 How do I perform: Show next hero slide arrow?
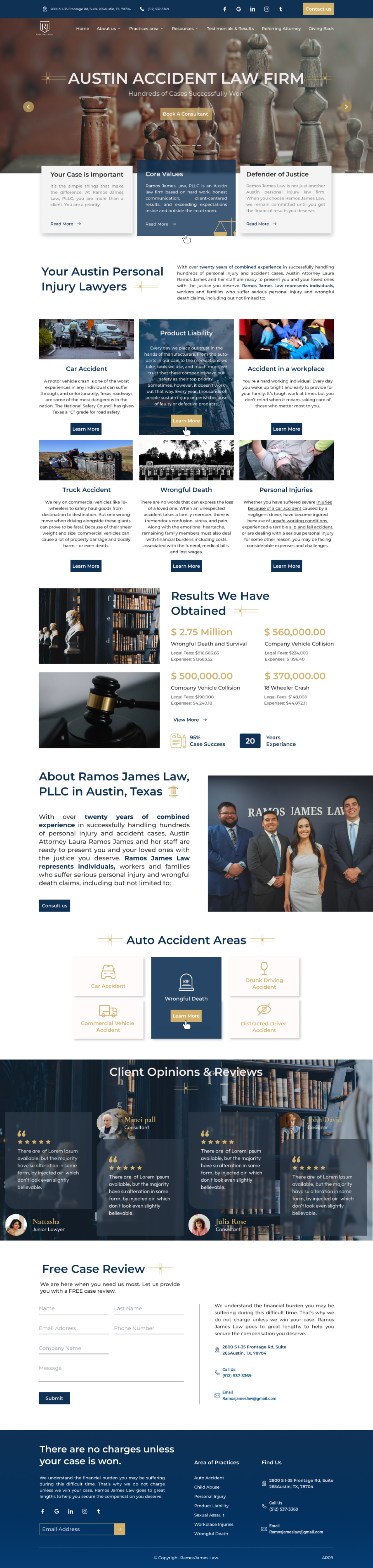[x=346, y=107]
